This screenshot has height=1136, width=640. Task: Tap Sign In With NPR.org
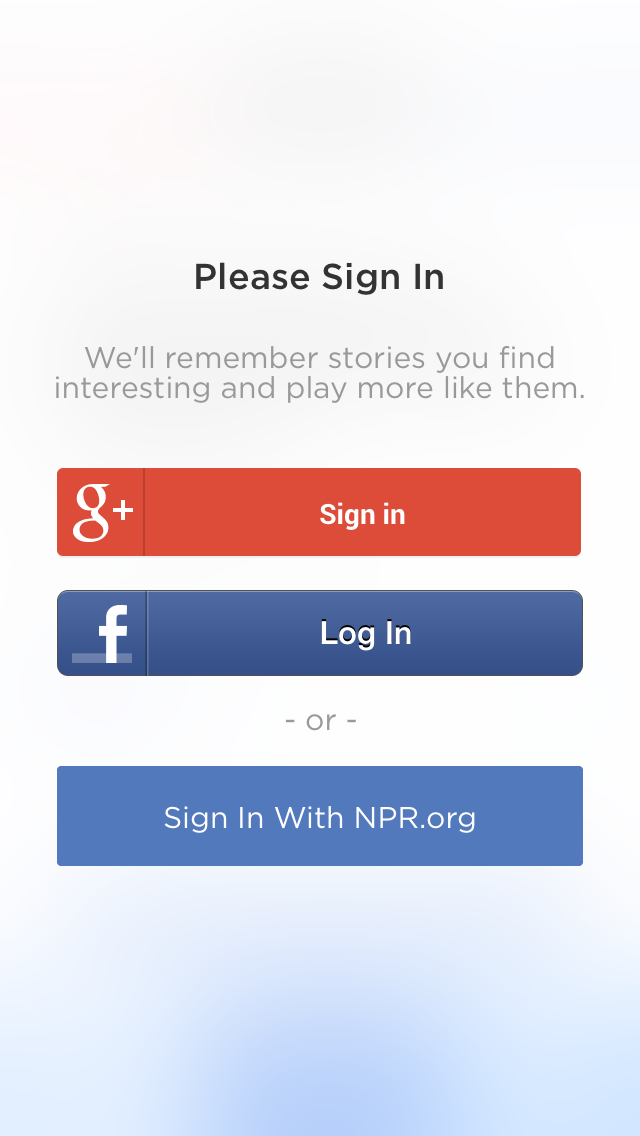pyautogui.click(x=319, y=816)
